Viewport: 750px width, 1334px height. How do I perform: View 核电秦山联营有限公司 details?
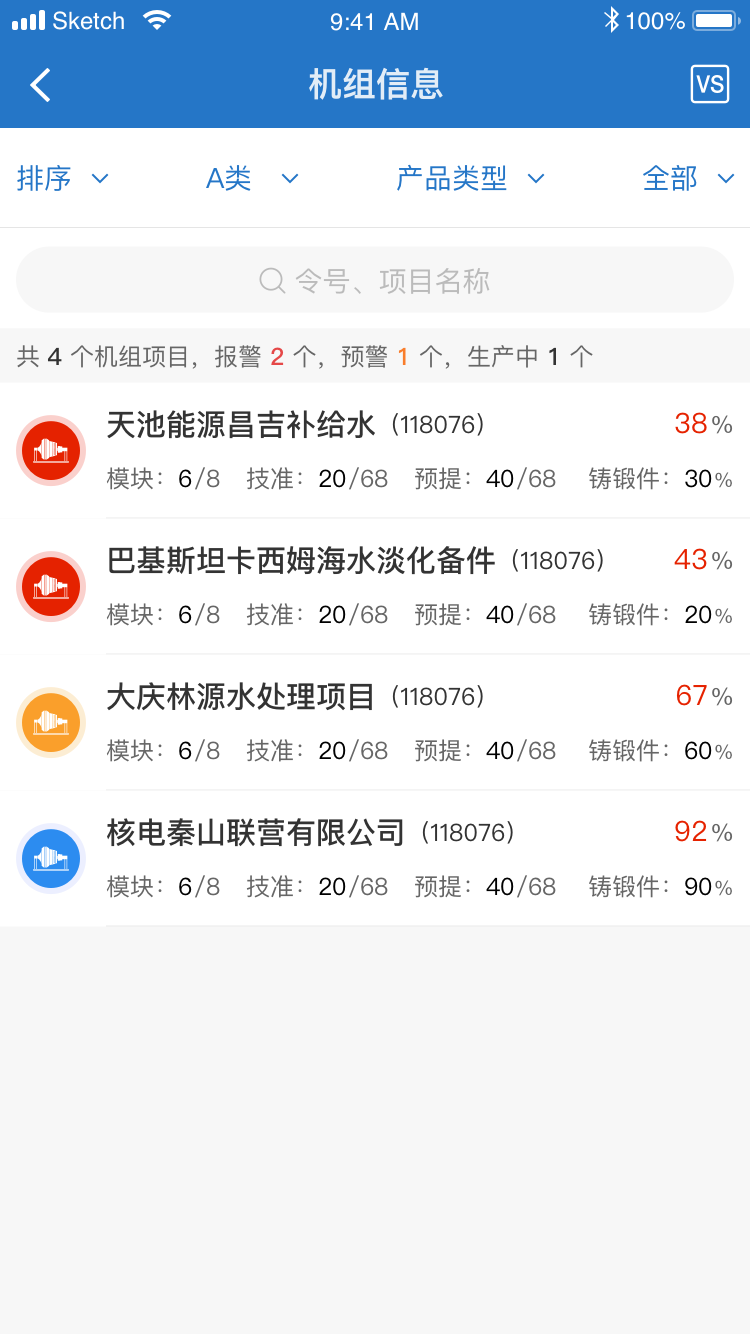coord(375,859)
